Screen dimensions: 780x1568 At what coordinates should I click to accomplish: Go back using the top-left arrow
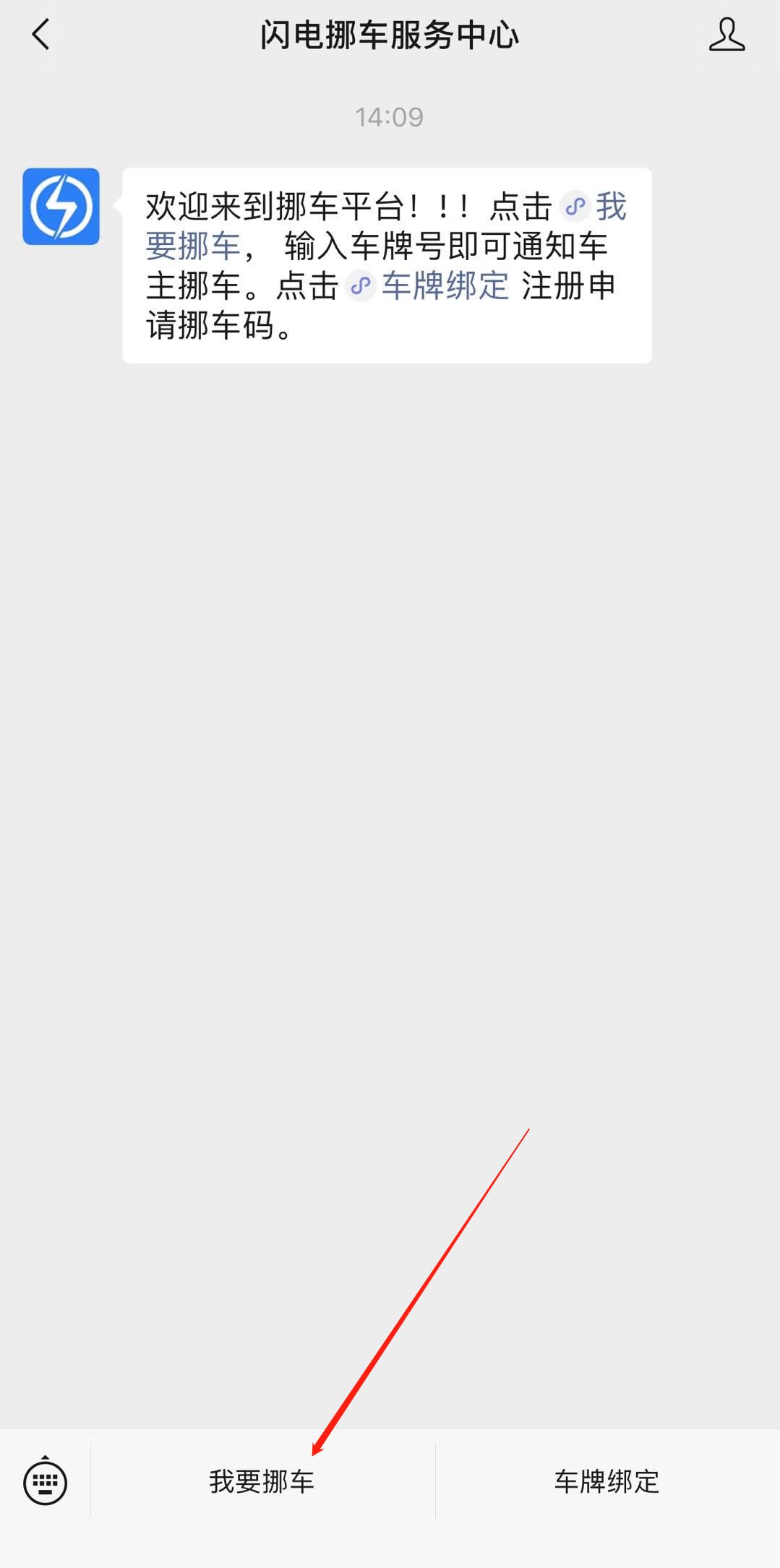(41, 35)
